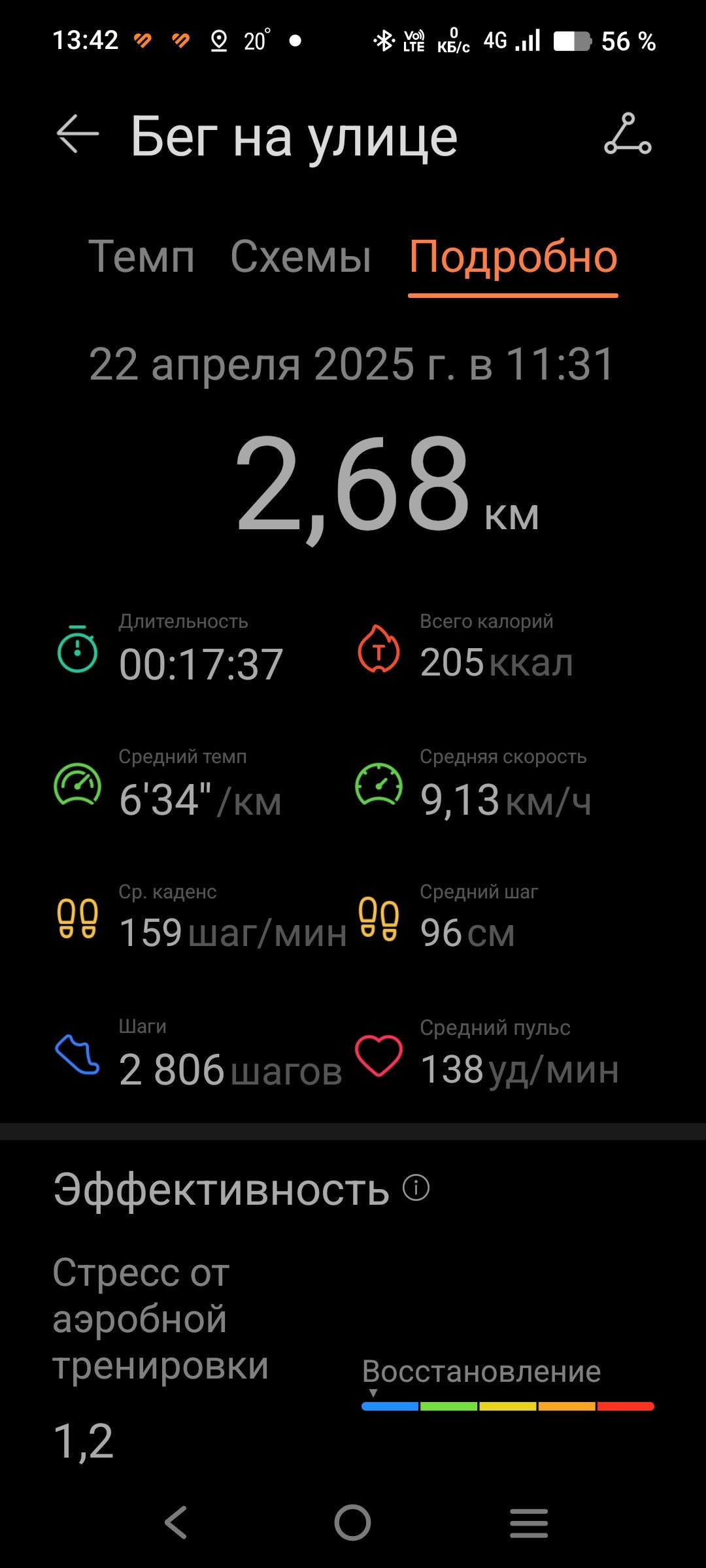Open info icon next to Эффективность
This screenshot has height=1568, width=706.
coord(416,1187)
